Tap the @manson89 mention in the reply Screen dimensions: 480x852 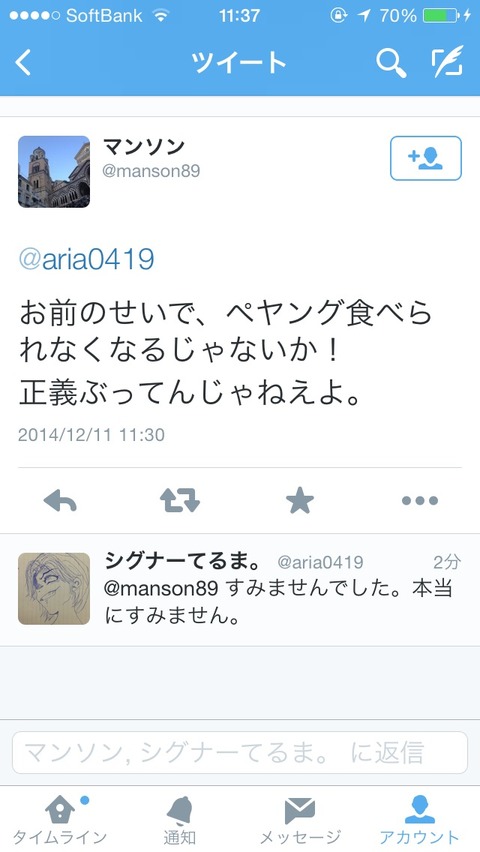click(x=161, y=588)
